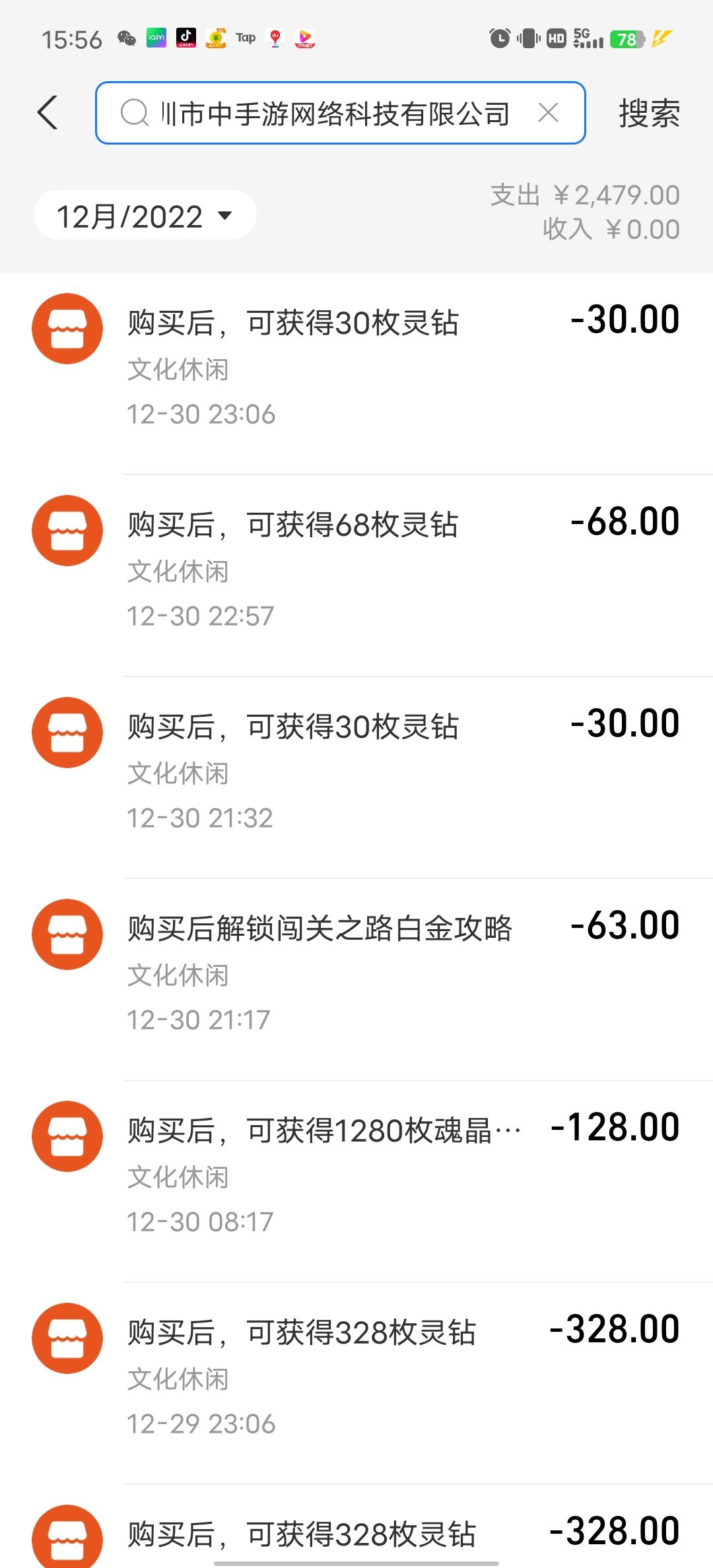The height and width of the screenshot is (1568, 713).
Task: Open 购买后解锁闯关之路白金攻略 bill details
Action: (x=356, y=979)
